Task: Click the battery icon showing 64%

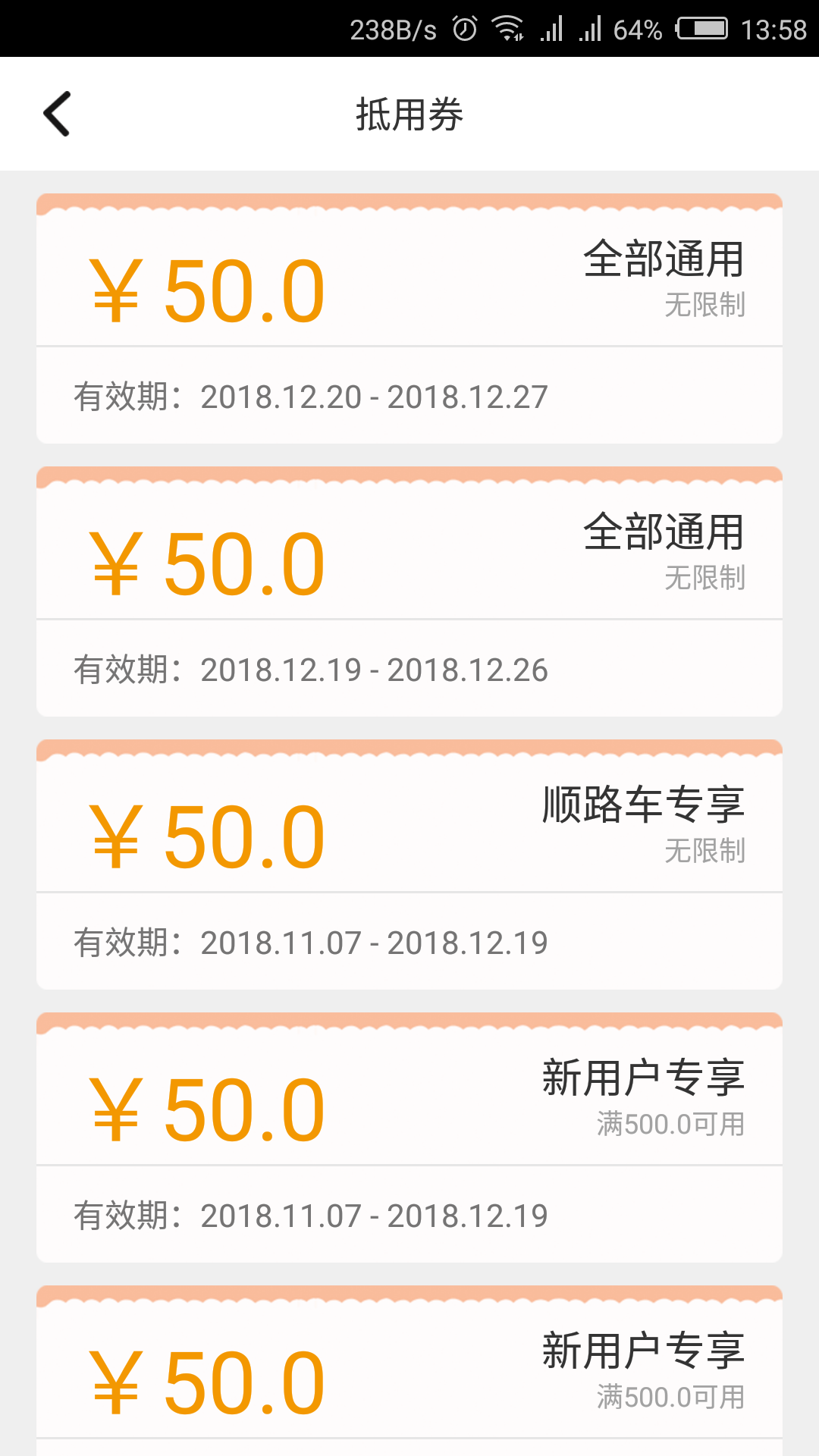Action: (701, 29)
